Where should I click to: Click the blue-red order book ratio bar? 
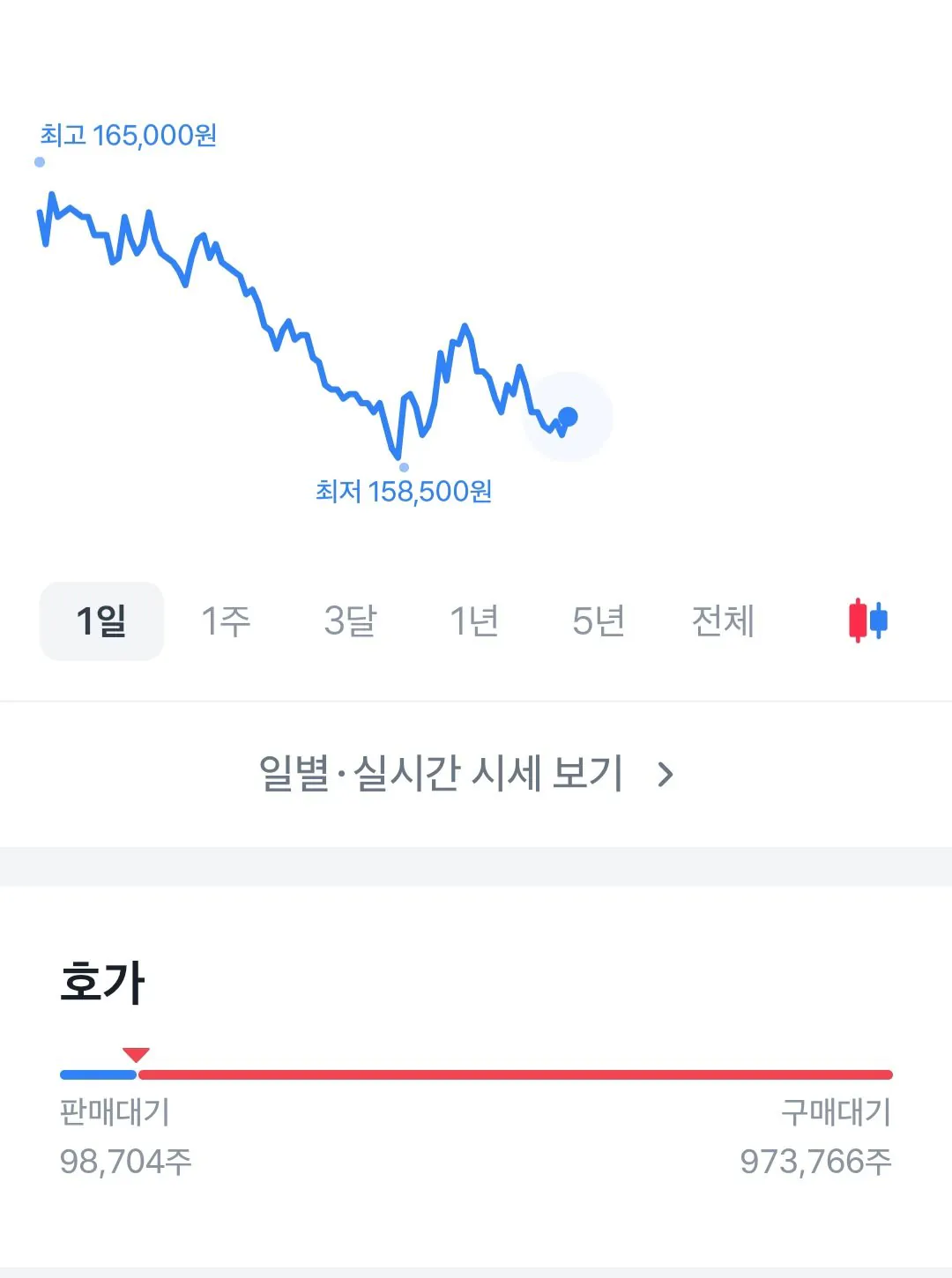click(476, 1074)
